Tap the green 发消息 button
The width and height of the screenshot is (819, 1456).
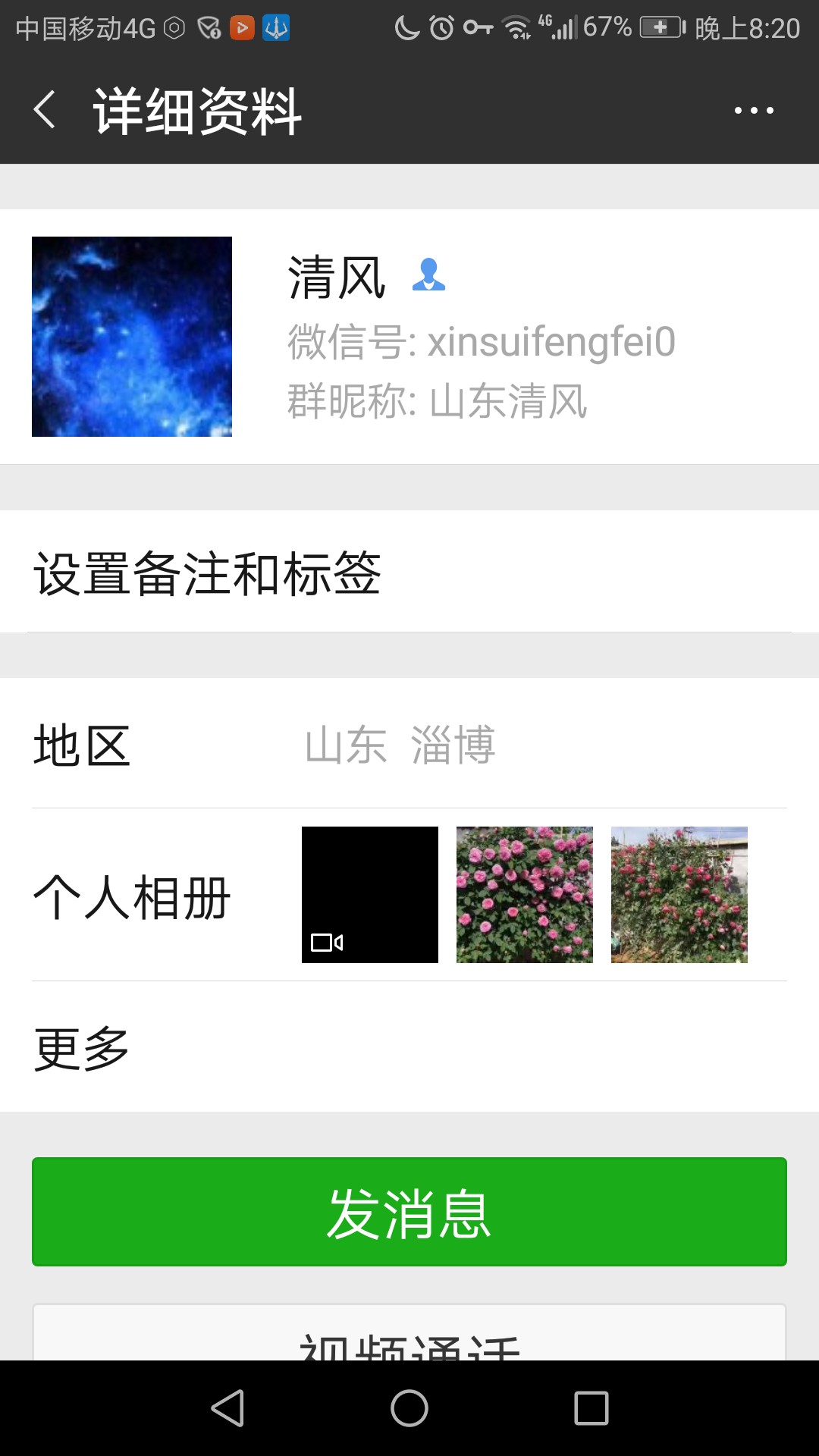click(x=409, y=1212)
